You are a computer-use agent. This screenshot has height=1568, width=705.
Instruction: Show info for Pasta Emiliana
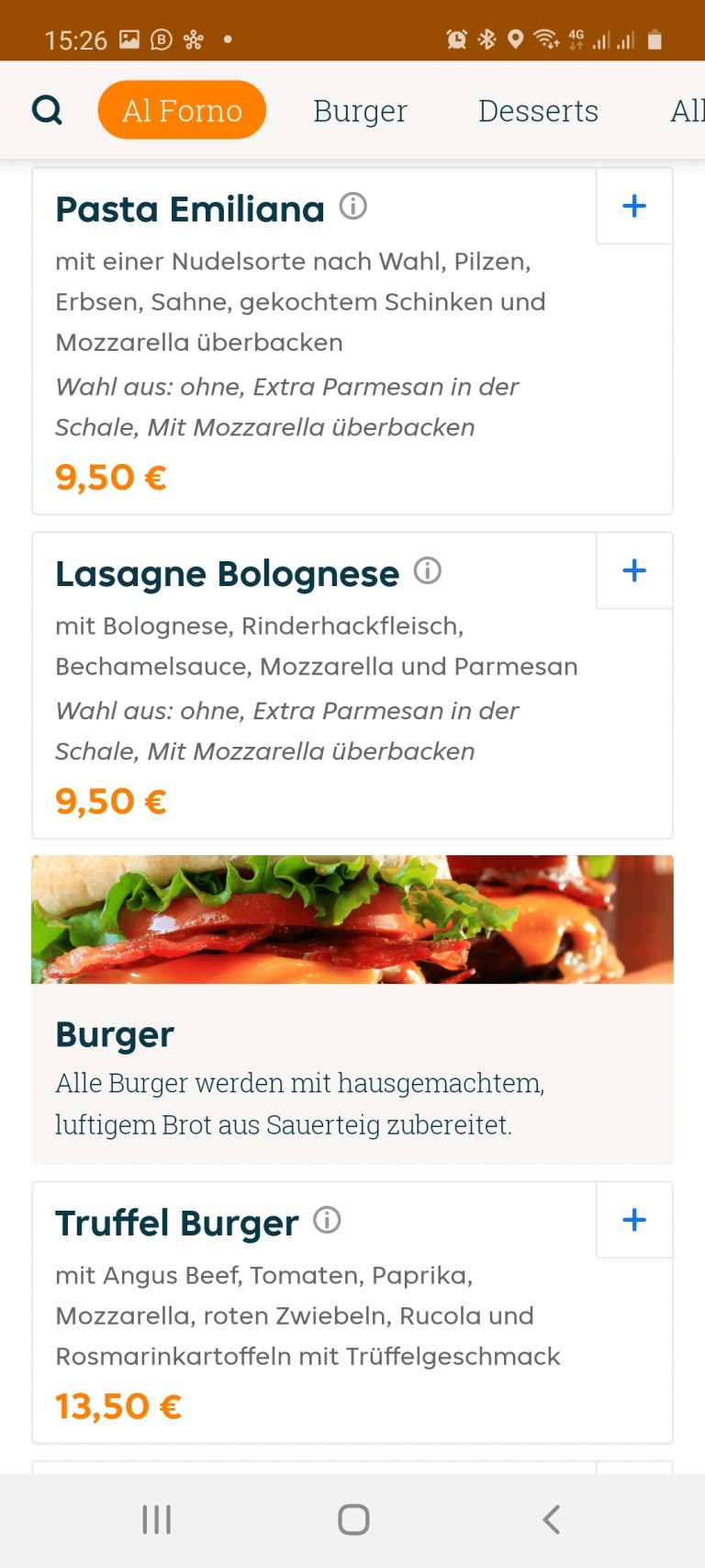[353, 207]
